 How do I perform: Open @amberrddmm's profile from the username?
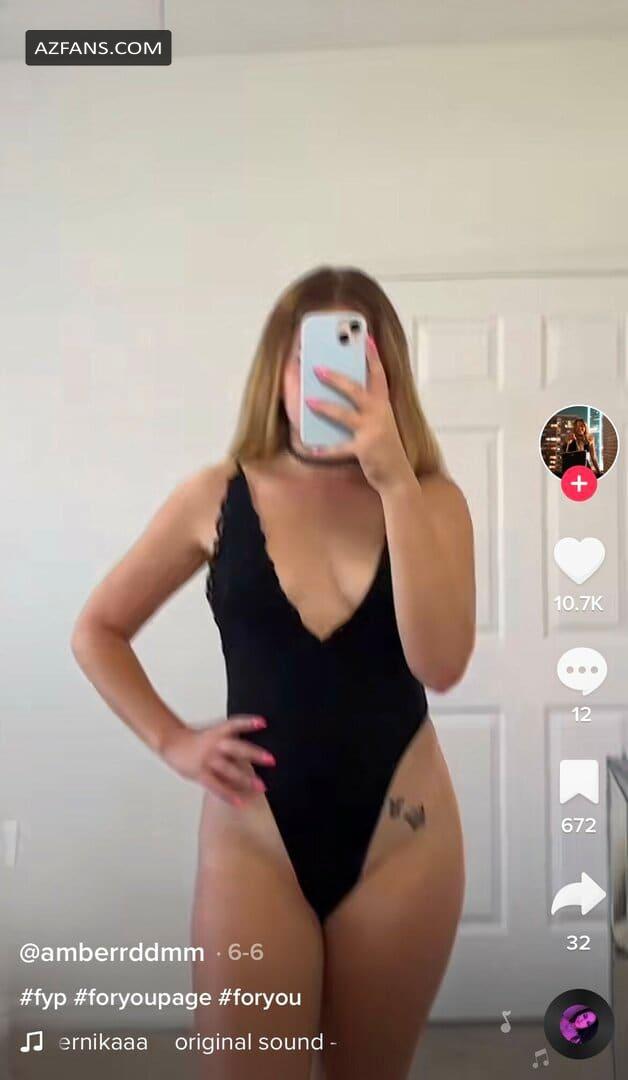pyautogui.click(x=112, y=953)
